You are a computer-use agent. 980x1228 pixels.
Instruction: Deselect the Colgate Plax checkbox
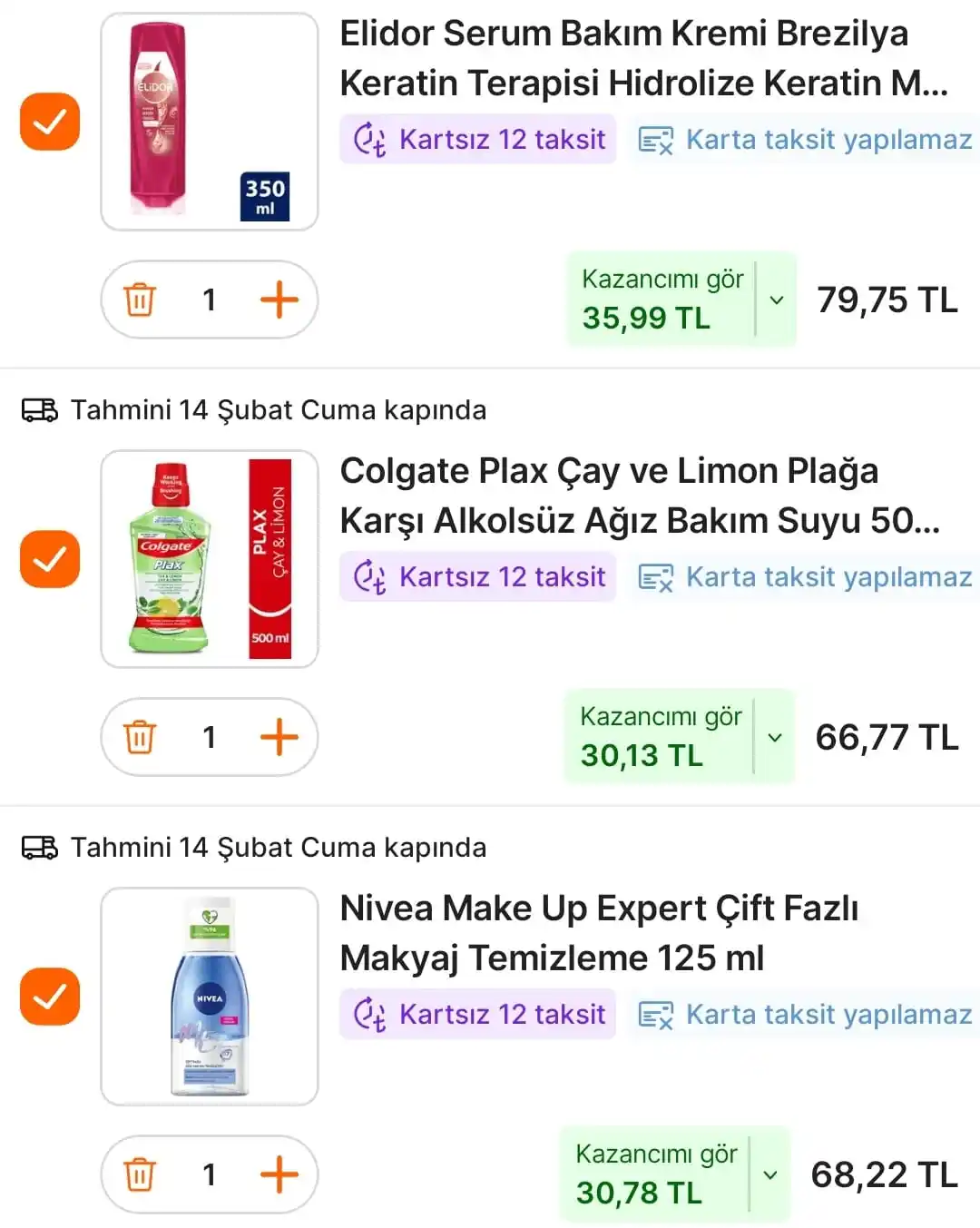[x=50, y=559]
